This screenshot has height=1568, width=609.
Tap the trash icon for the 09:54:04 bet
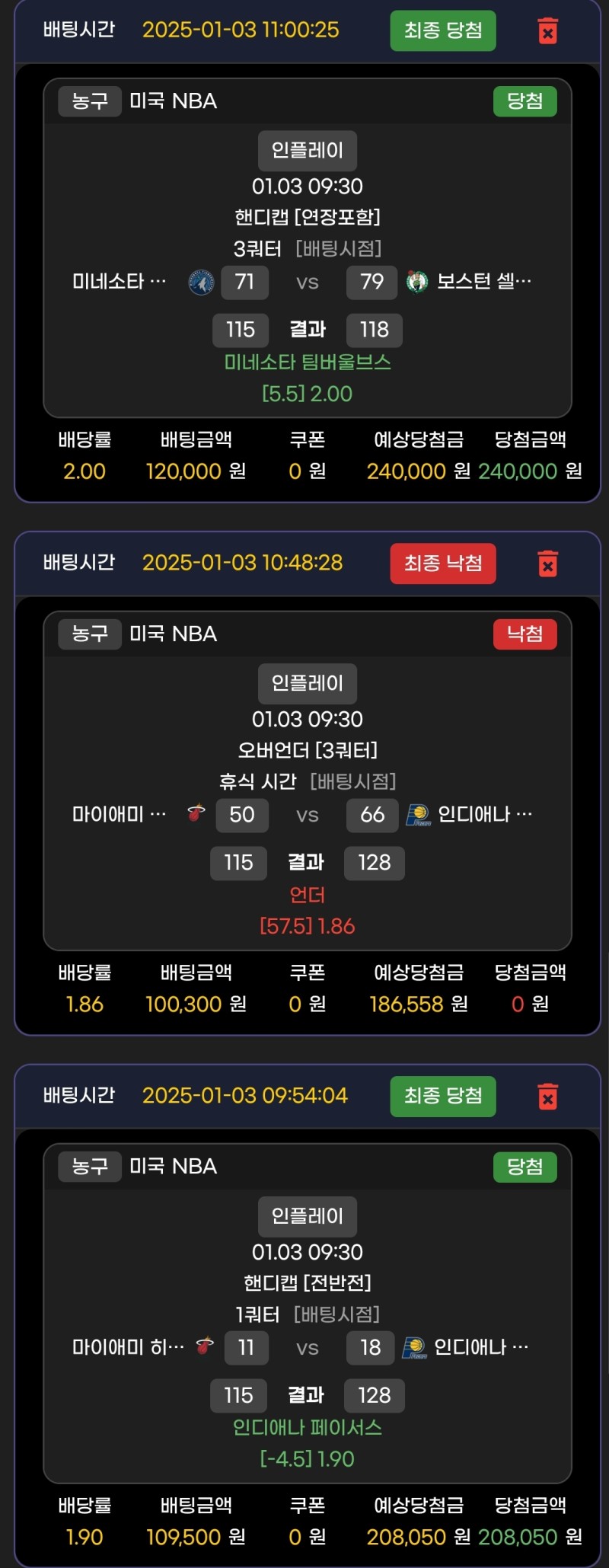point(547,1097)
